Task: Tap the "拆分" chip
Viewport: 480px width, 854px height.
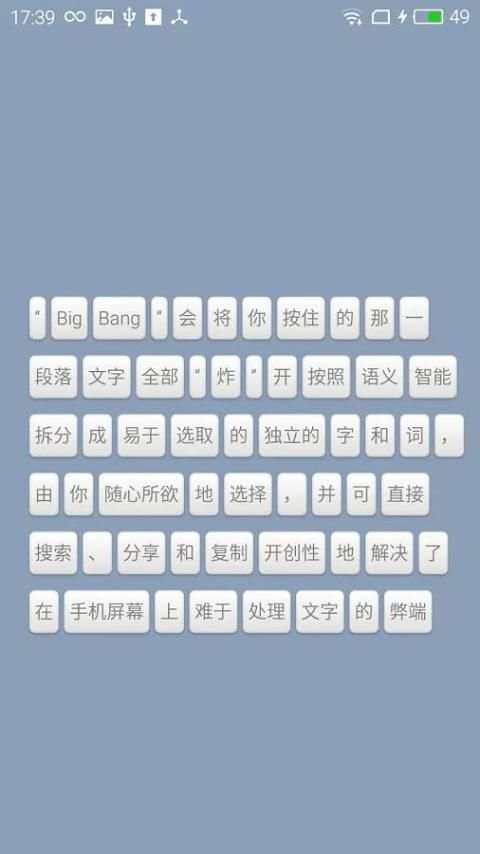Action: tap(53, 436)
